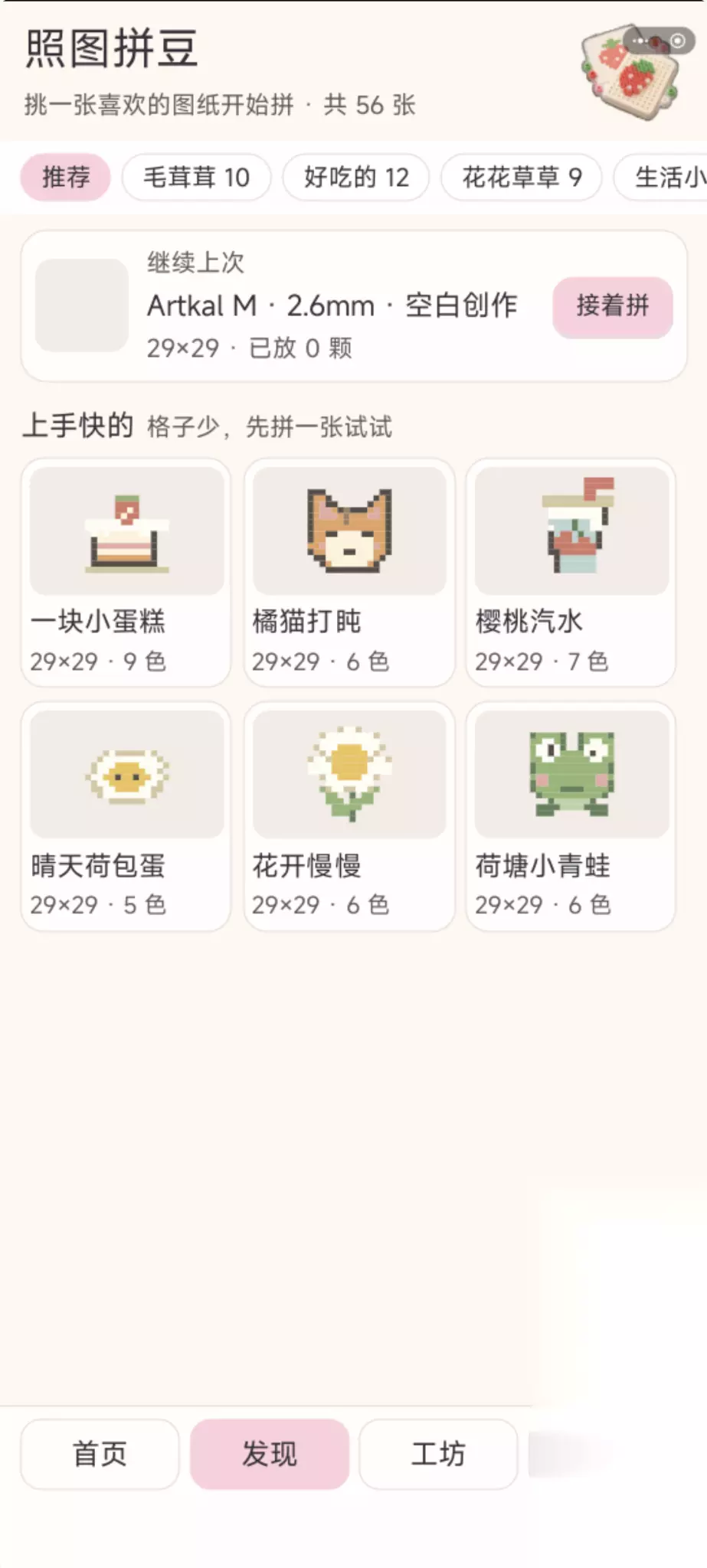This screenshot has height=1568, width=707.
Task: Pick the 花开慢慢 flower pattern
Action: pyautogui.click(x=349, y=817)
